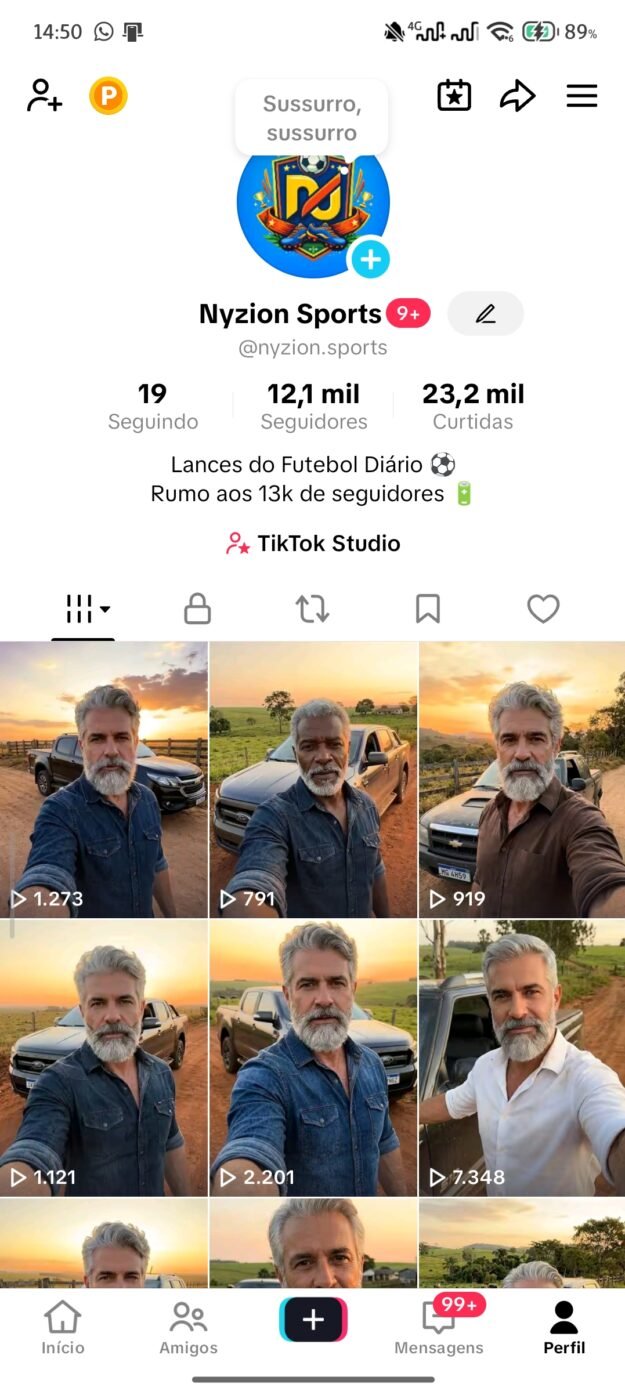This screenshot has width=625, height=1391.
Task: Open the video with 7.348 views
Action: [522, 1058]
